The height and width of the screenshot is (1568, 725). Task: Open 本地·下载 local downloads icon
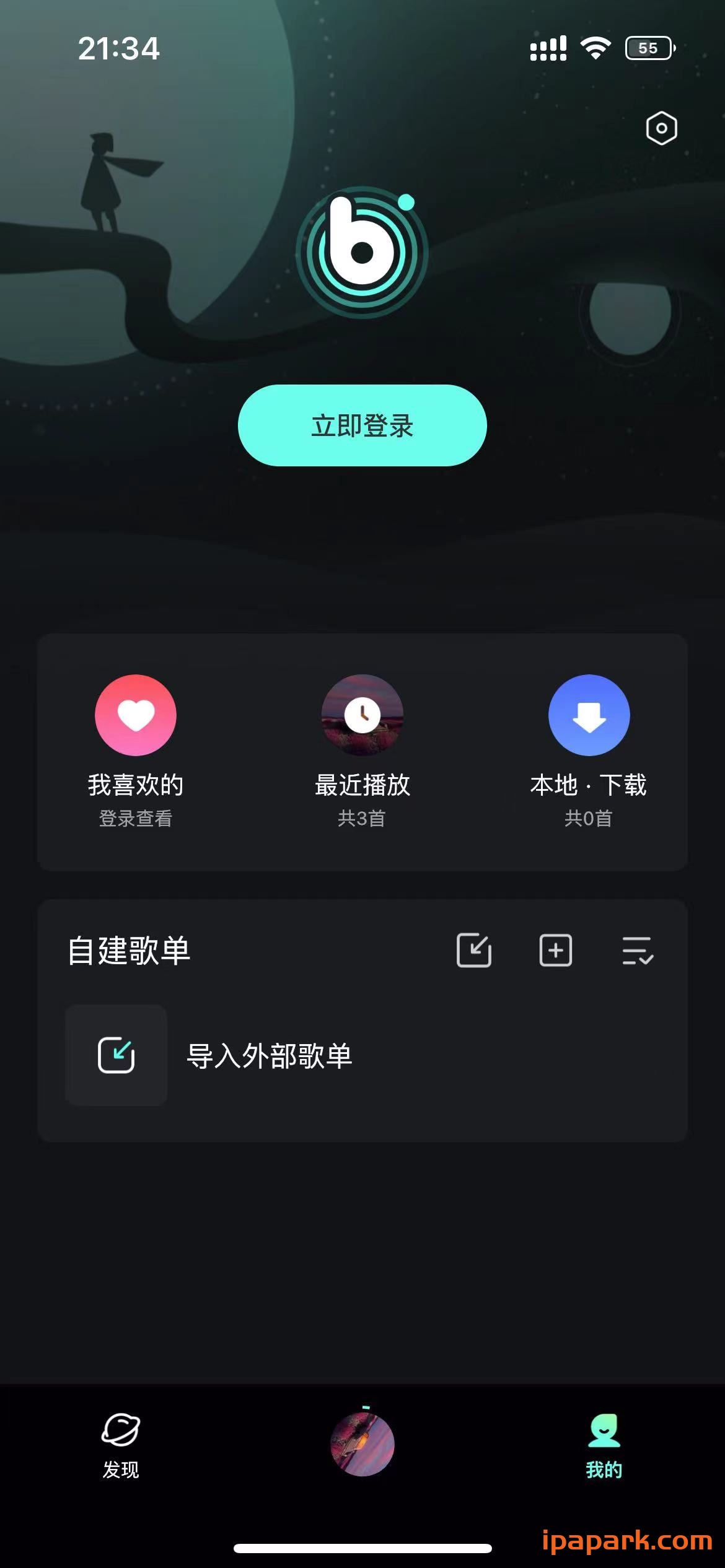click(x=589, y=715)
